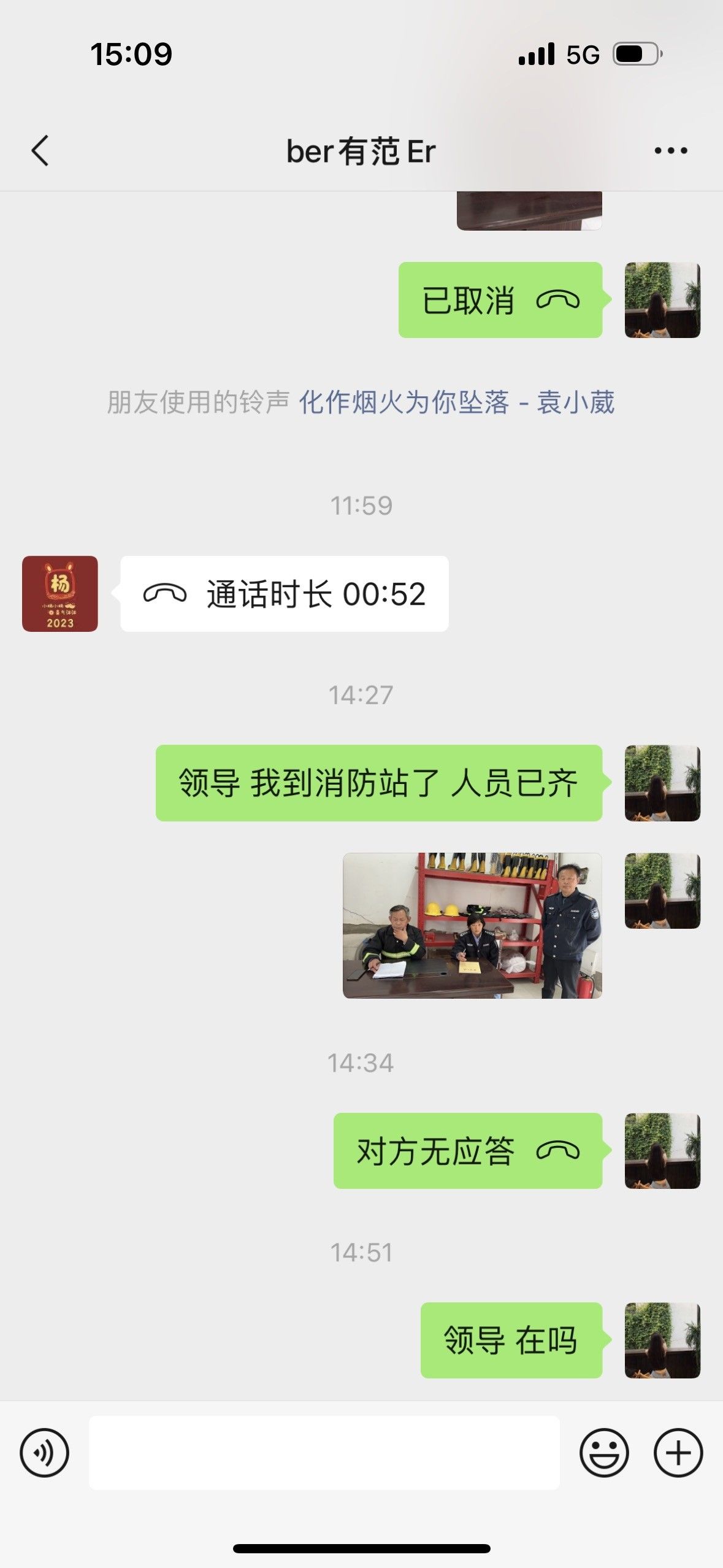This screenshot has height=1568, width=723.
Task: Open the sent fire station photo
Action: coord(472,926)
